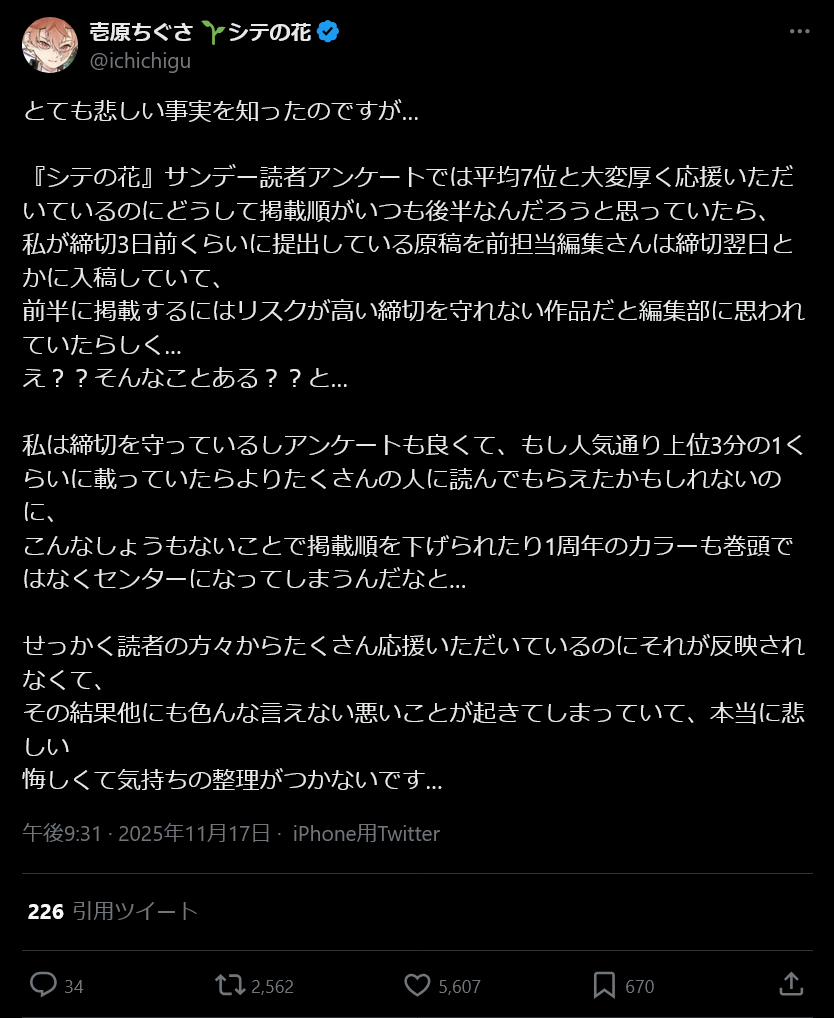Viewport: 834px width, 1018px height.
Task: Open 壱原ちぐさ's profile picture
Action: click(50, 45)
